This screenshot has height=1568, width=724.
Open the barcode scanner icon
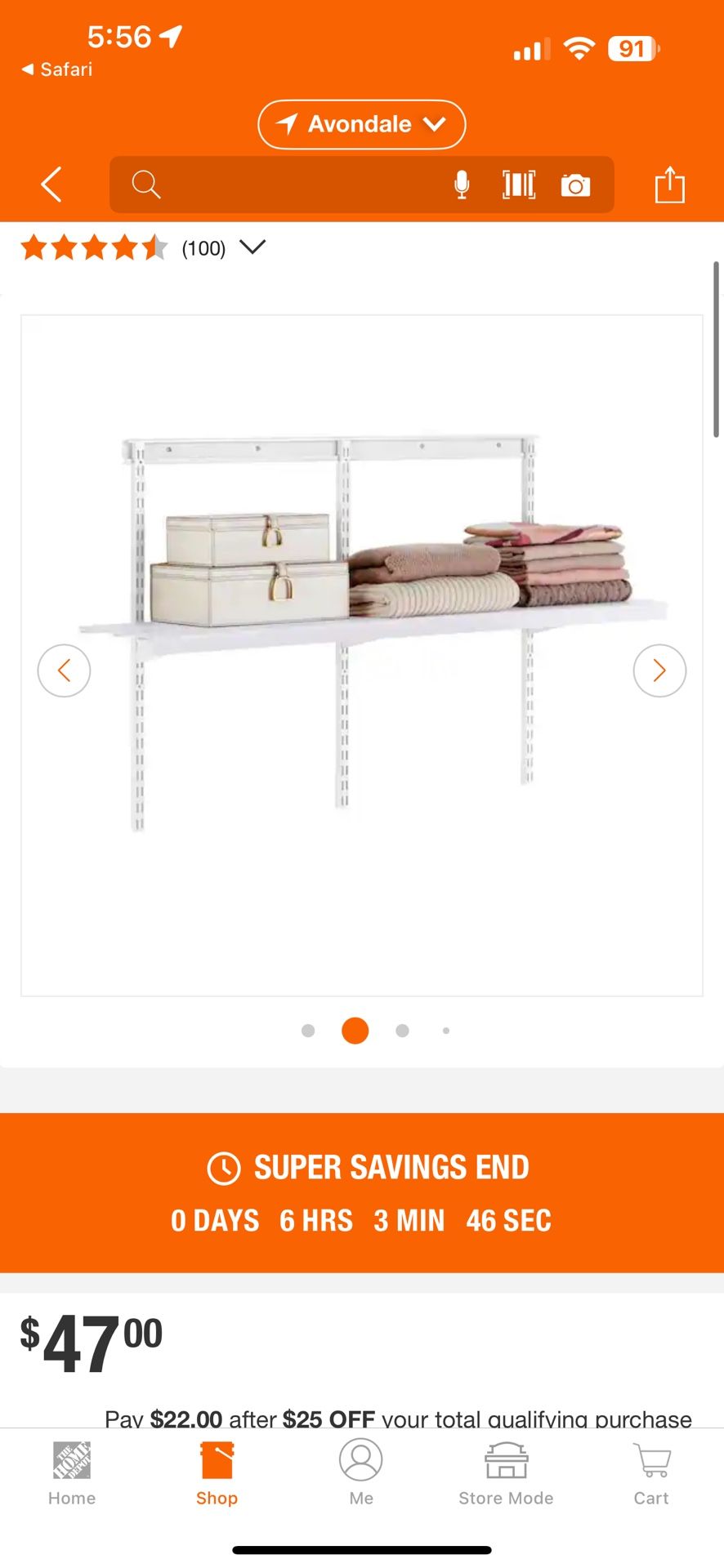point(519,185)
